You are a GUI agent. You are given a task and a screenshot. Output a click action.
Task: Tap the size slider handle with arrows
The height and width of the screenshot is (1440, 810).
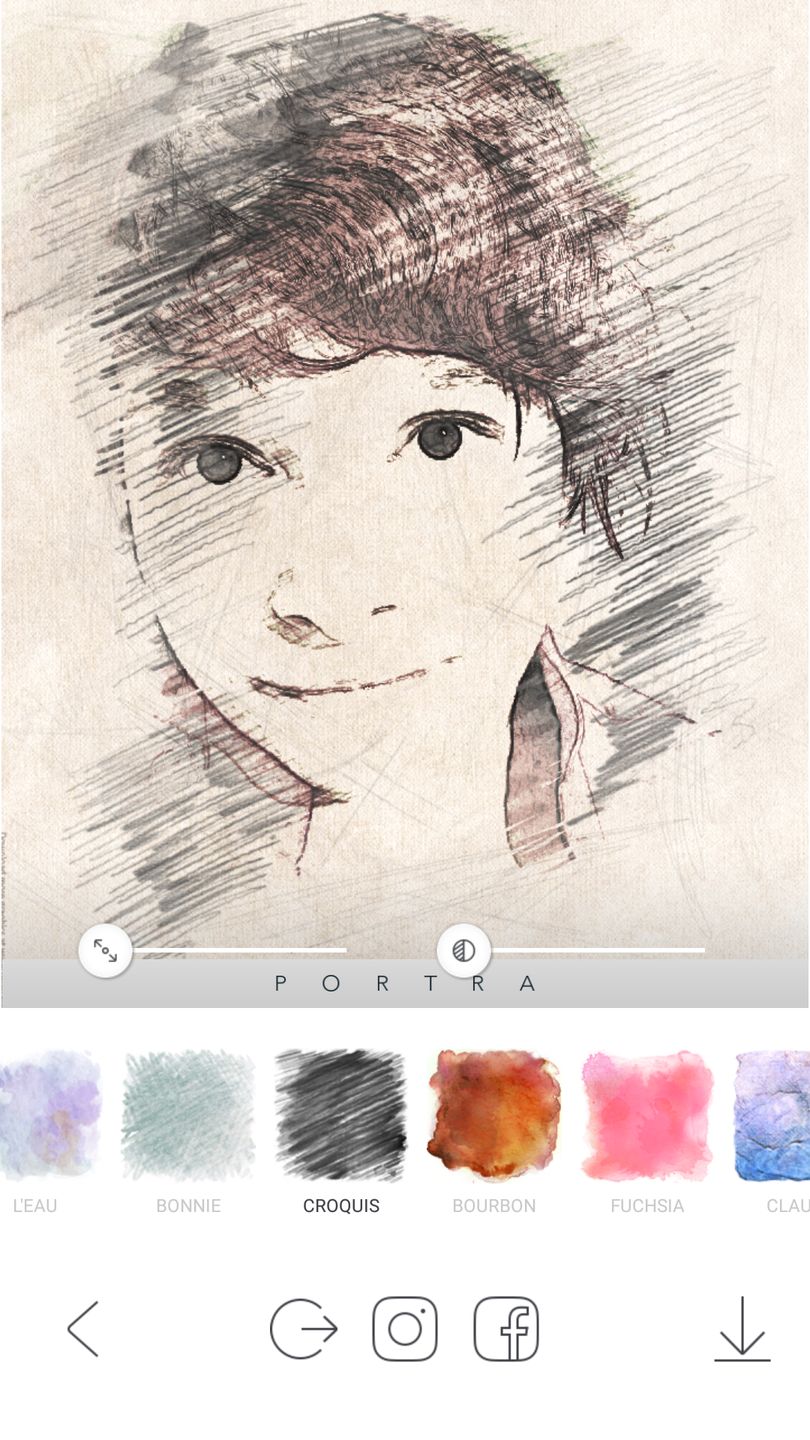click(x=106, y=950)
